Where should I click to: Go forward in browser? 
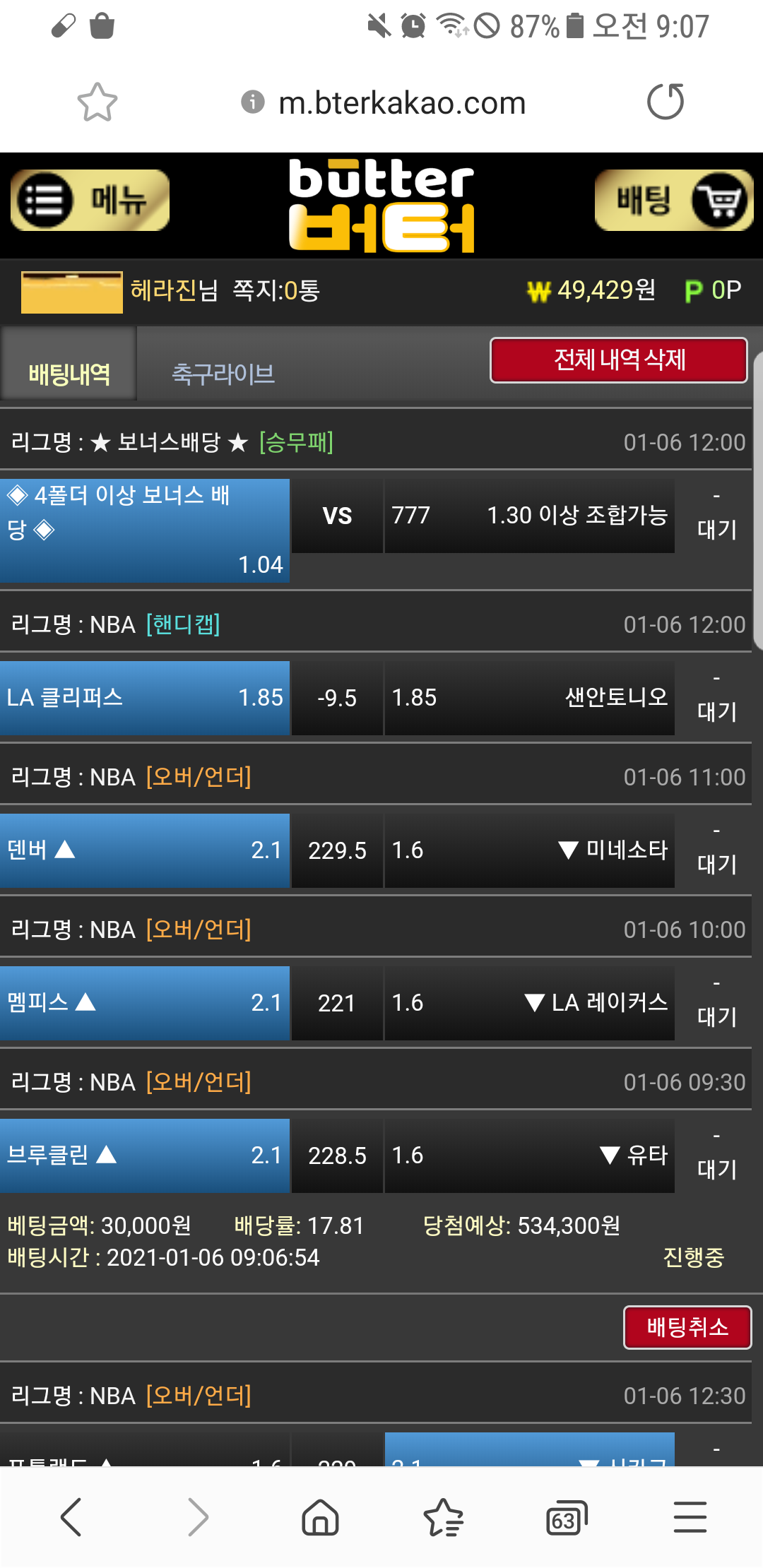[198, 1517]
